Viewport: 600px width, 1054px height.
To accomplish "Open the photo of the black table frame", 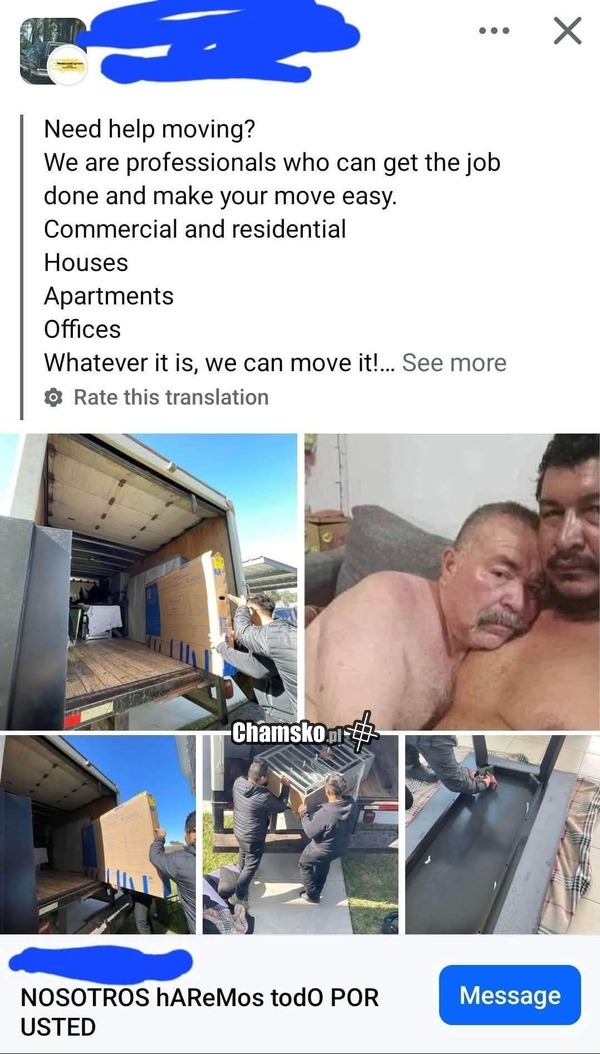I will coord(502,834).
